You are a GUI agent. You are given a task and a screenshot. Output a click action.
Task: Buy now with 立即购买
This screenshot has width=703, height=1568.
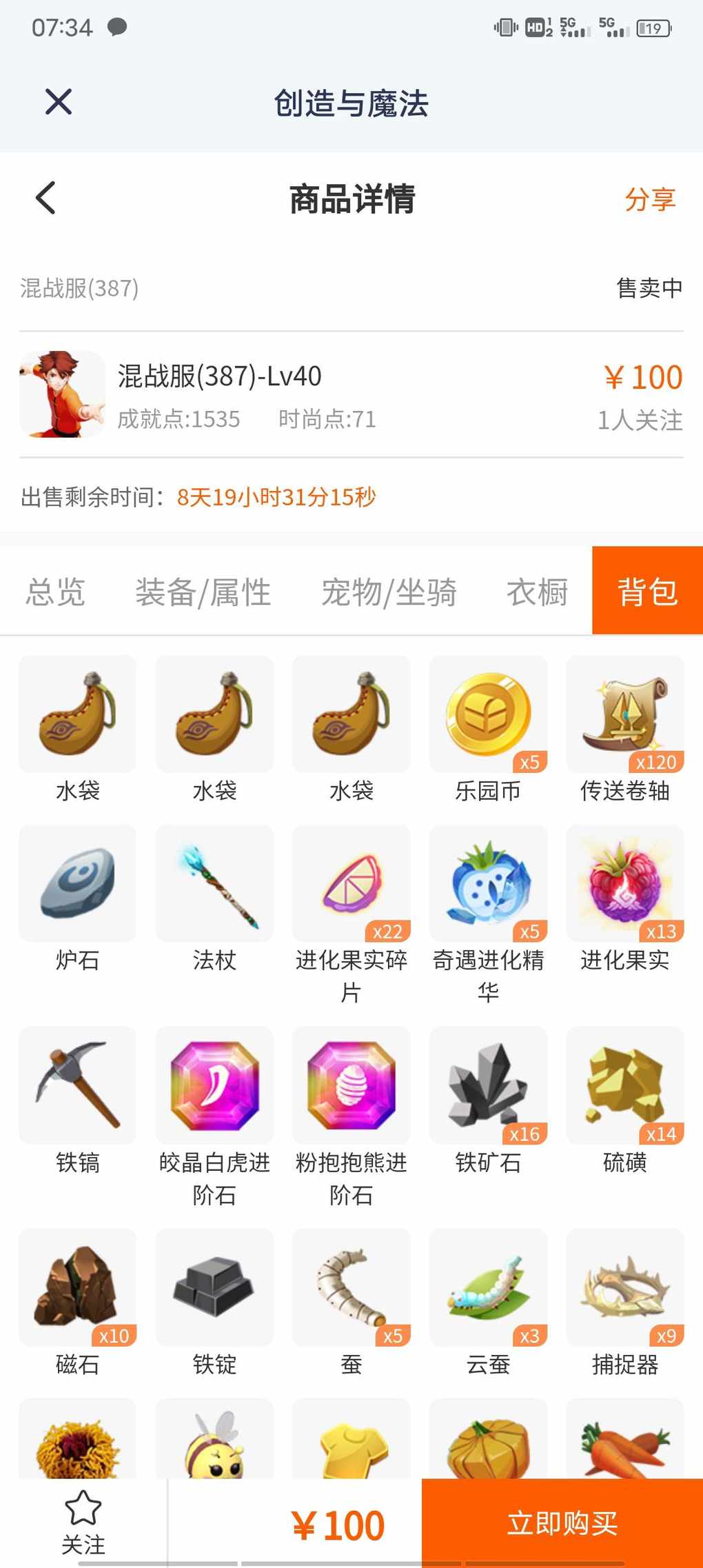[562, 1522]
